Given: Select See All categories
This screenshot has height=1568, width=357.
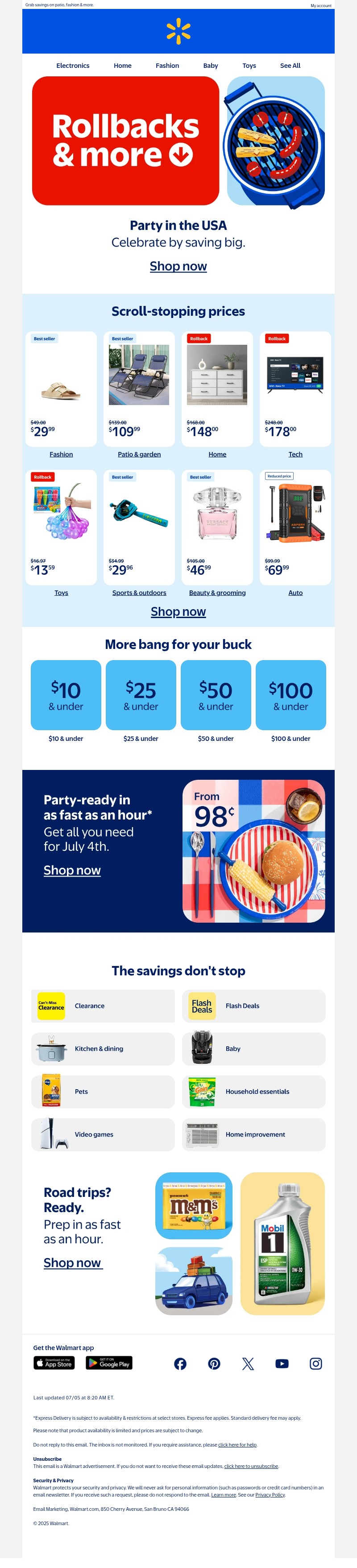Looking at the screenshot, I should pyautogui.click(x=290, y=66).
